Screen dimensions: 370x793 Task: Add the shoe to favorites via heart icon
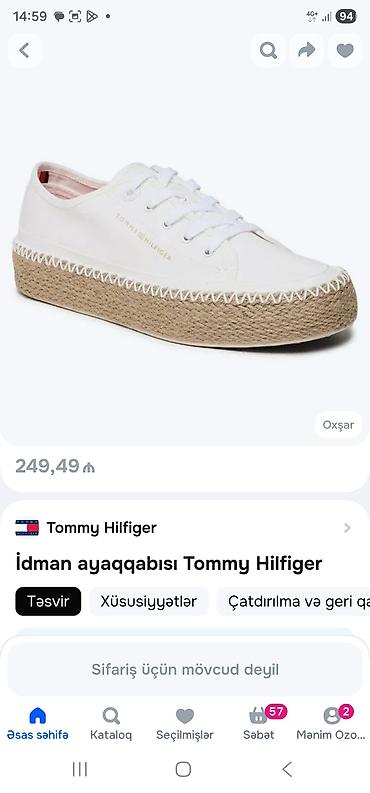pos(345,51)
